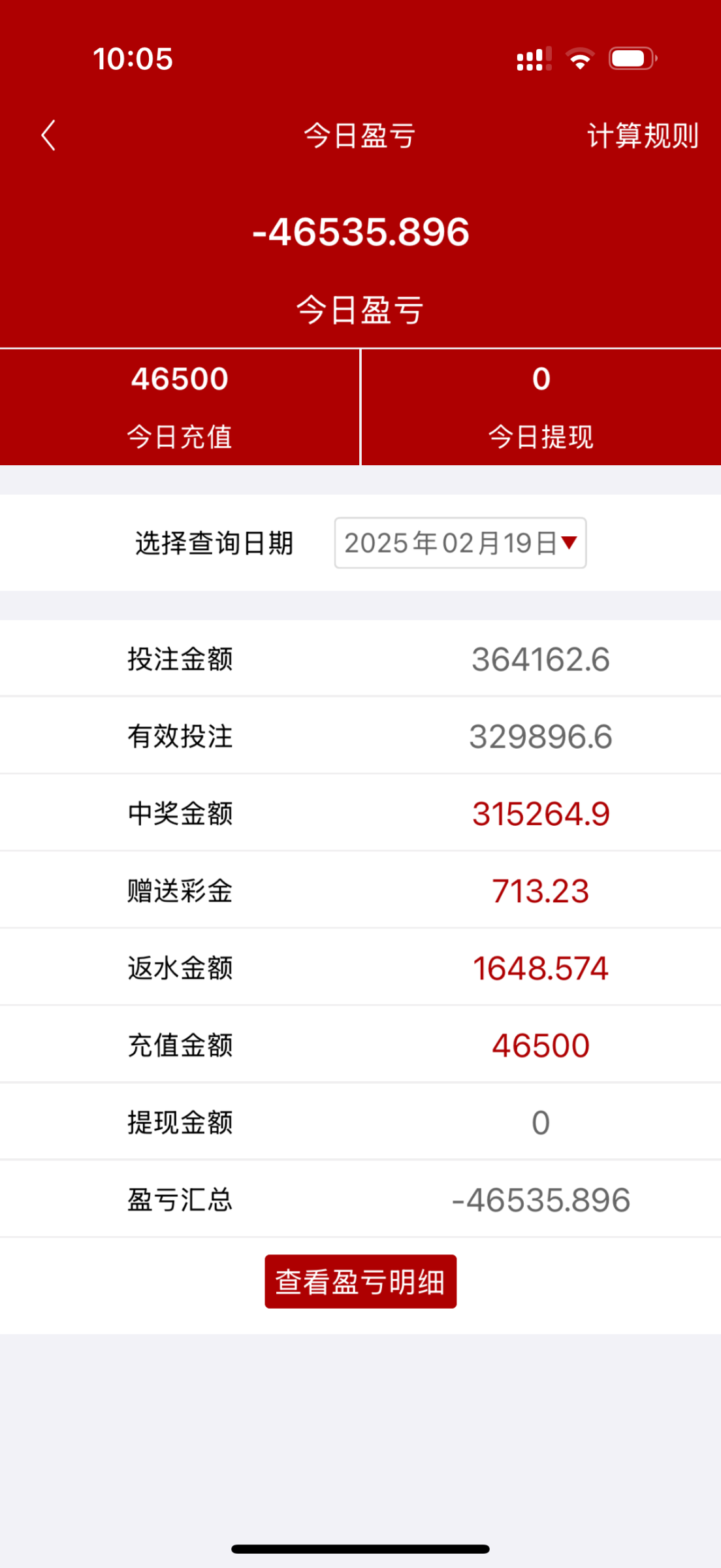Tap the 查看盈亏明细 button
The height and width of the screenshot is (1568, 721).
coord(360,1281)
